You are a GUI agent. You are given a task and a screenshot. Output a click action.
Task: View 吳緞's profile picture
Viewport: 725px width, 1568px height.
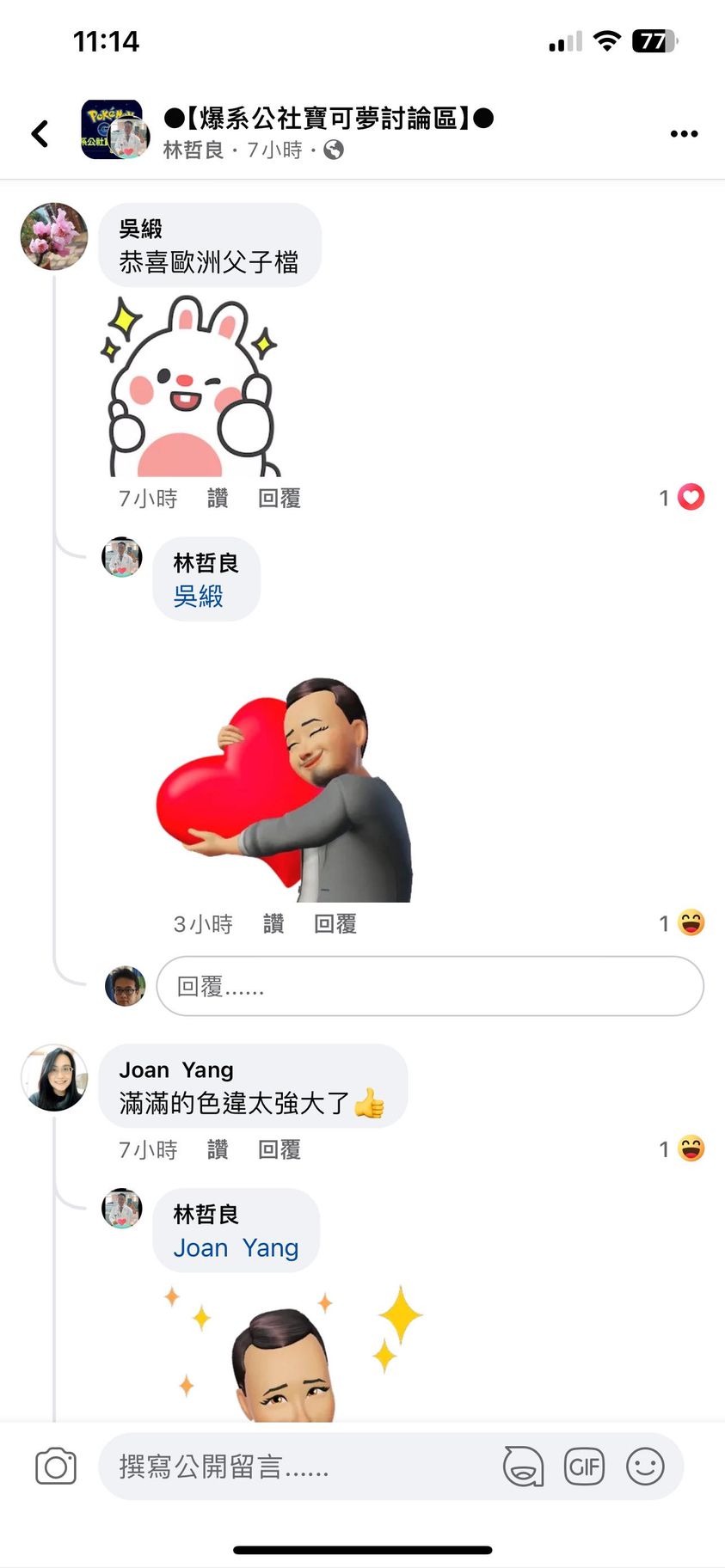tap(54, 236)
